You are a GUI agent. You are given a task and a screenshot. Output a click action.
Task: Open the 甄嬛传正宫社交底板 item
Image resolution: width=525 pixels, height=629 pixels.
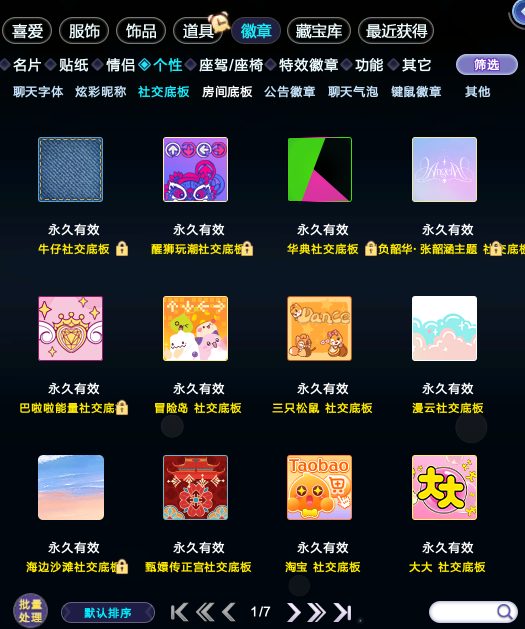coord(195,487)
